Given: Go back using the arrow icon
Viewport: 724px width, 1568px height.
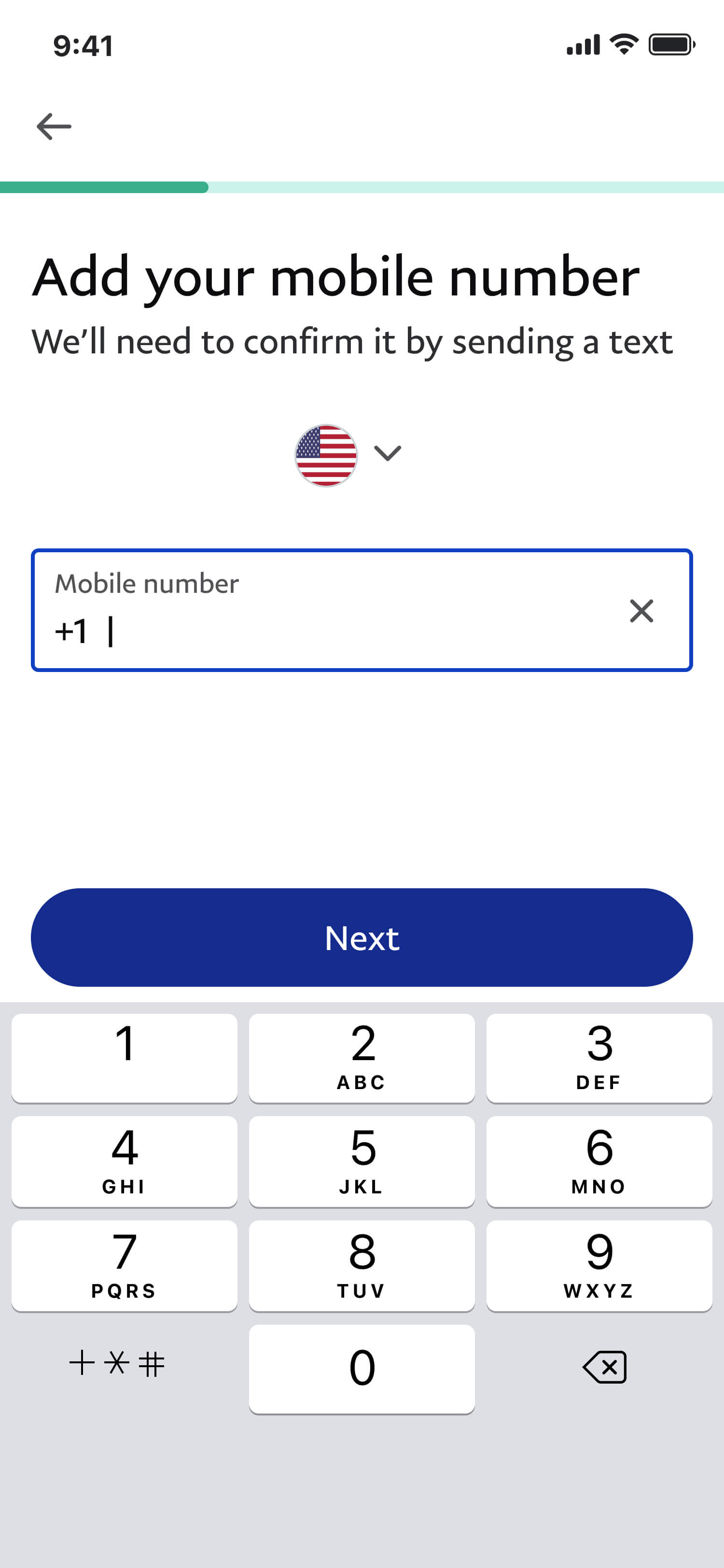Looking at the screenshot, I should pos(54,126).
